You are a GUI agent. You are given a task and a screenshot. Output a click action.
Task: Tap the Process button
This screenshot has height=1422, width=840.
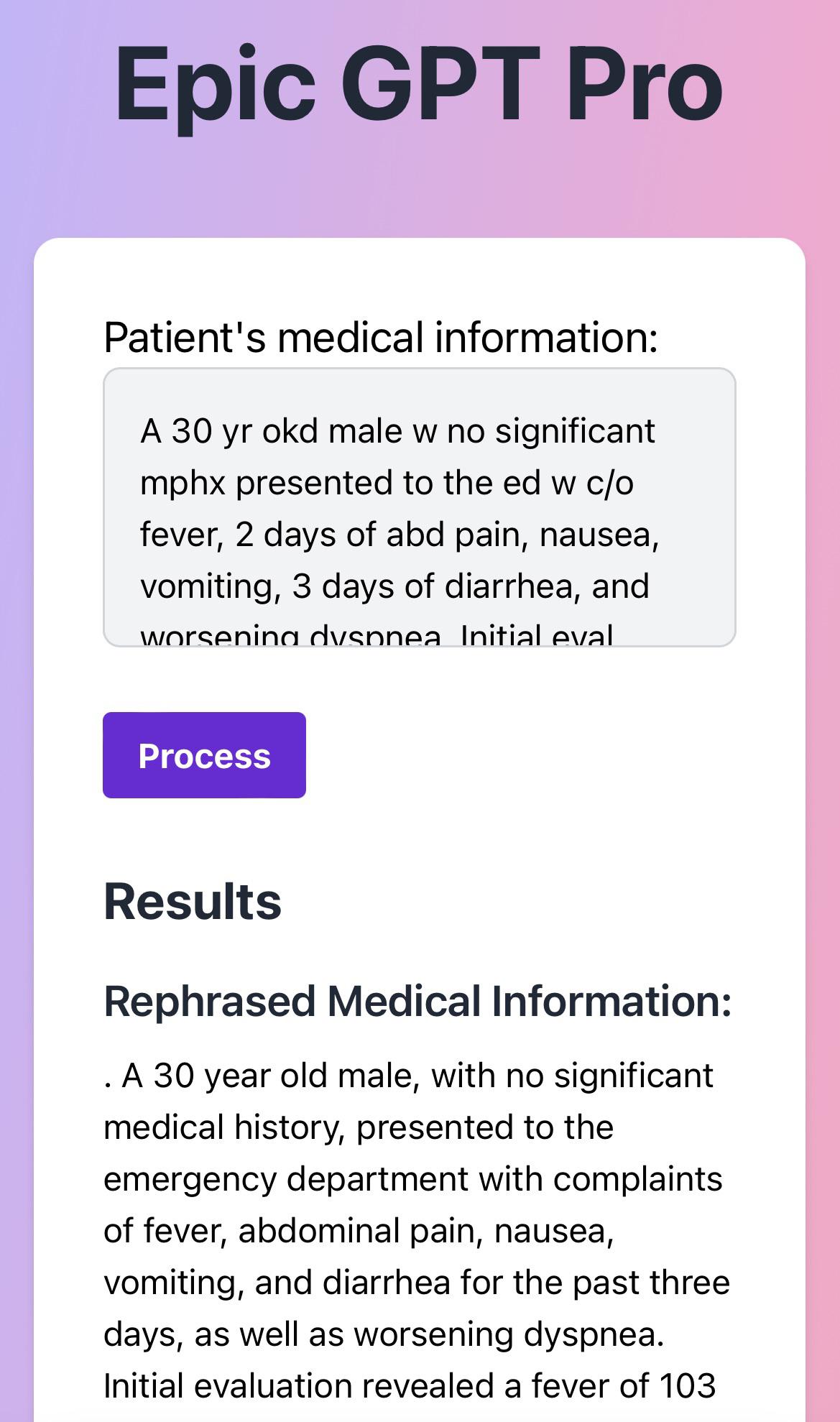click(x=204, y=755)
